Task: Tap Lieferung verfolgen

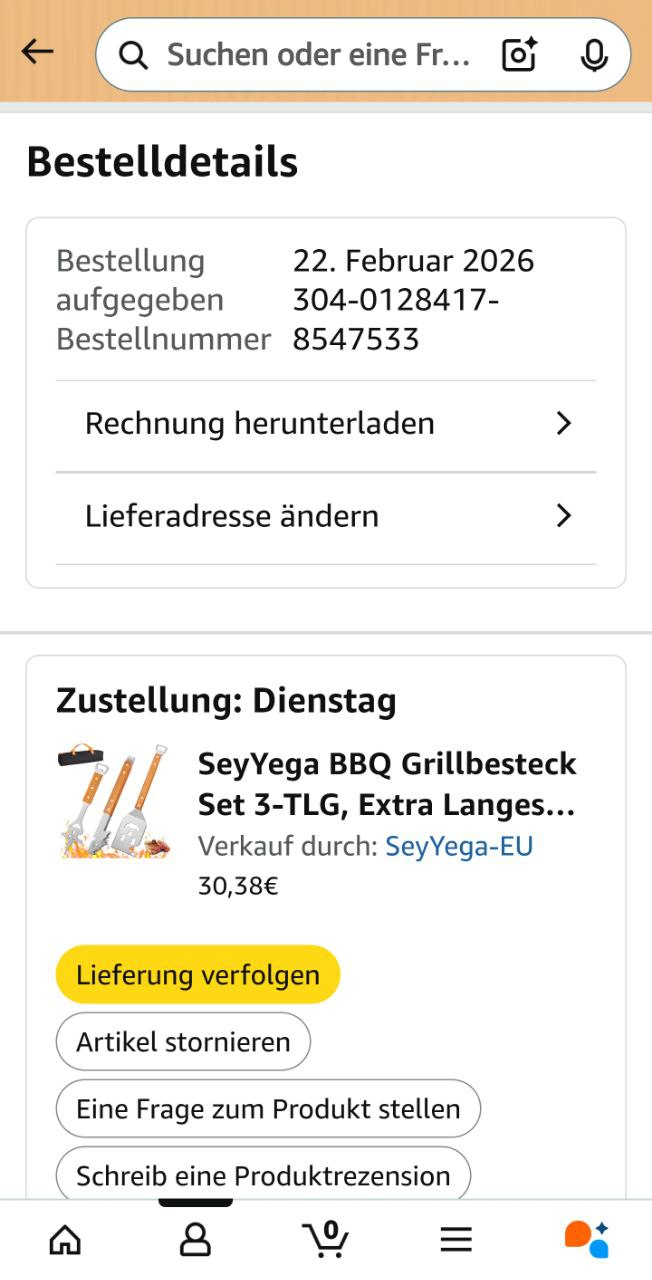Action: (198, 975)
